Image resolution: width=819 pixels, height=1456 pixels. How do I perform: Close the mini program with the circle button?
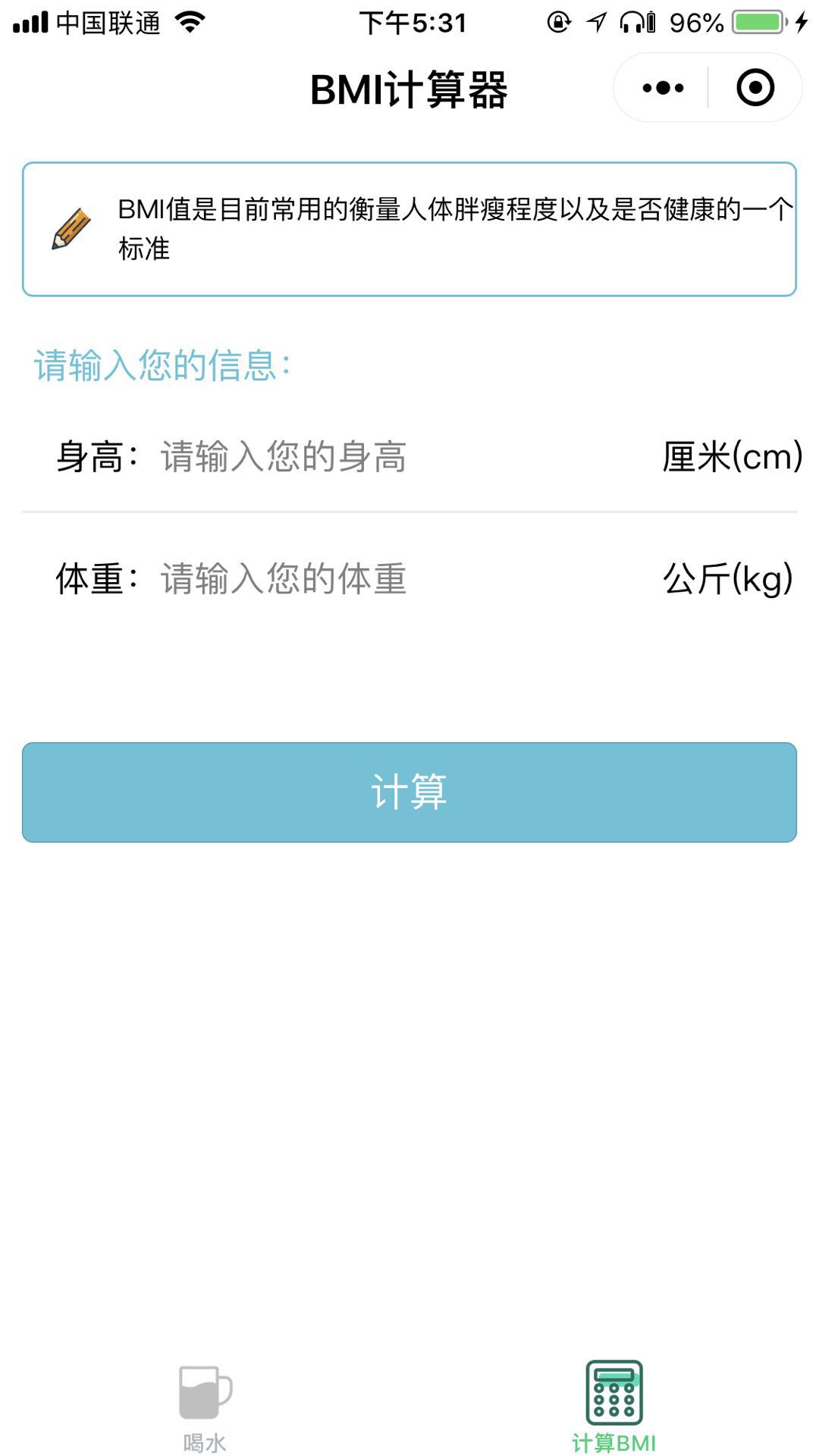755,88
